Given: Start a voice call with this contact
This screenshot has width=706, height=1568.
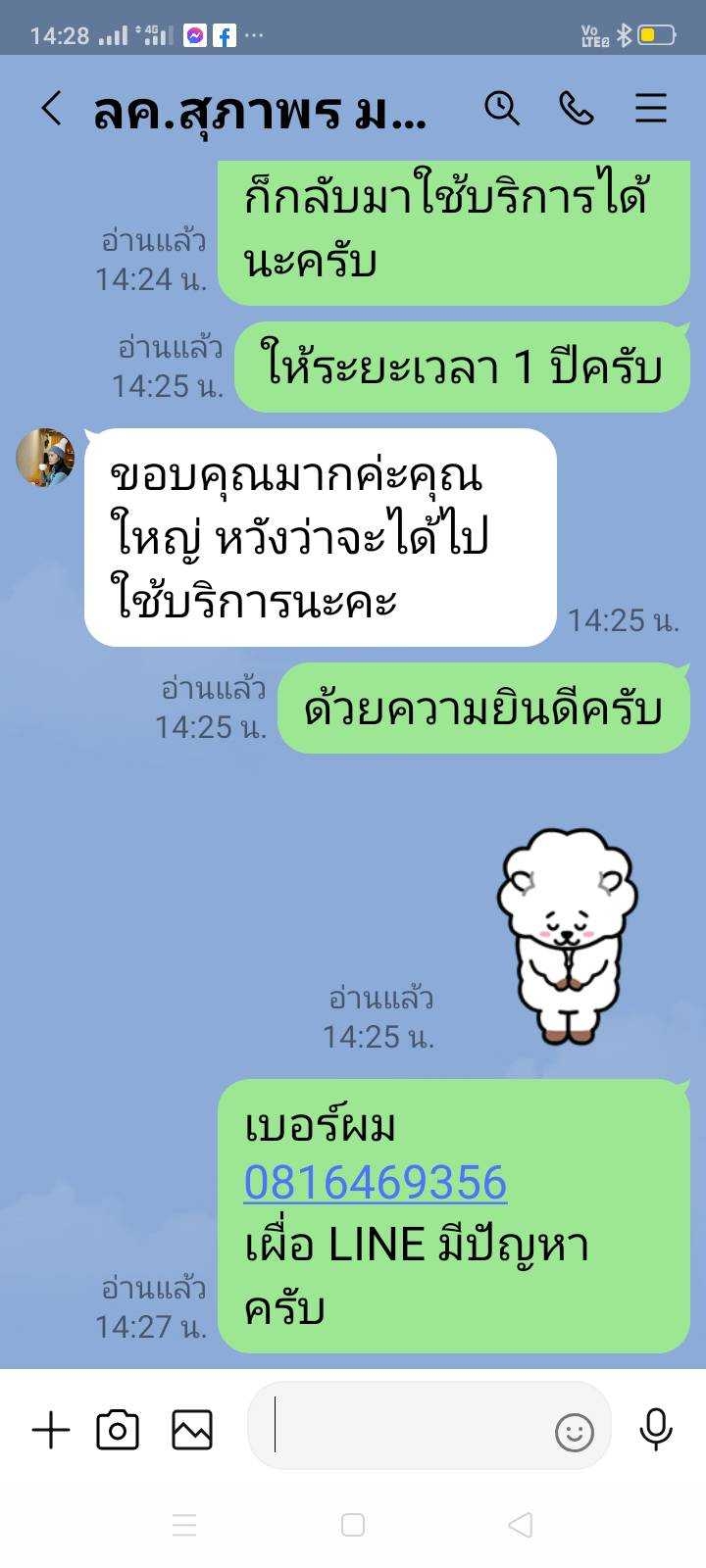Looking at the screenshot, I should click(x=576, y=108).
